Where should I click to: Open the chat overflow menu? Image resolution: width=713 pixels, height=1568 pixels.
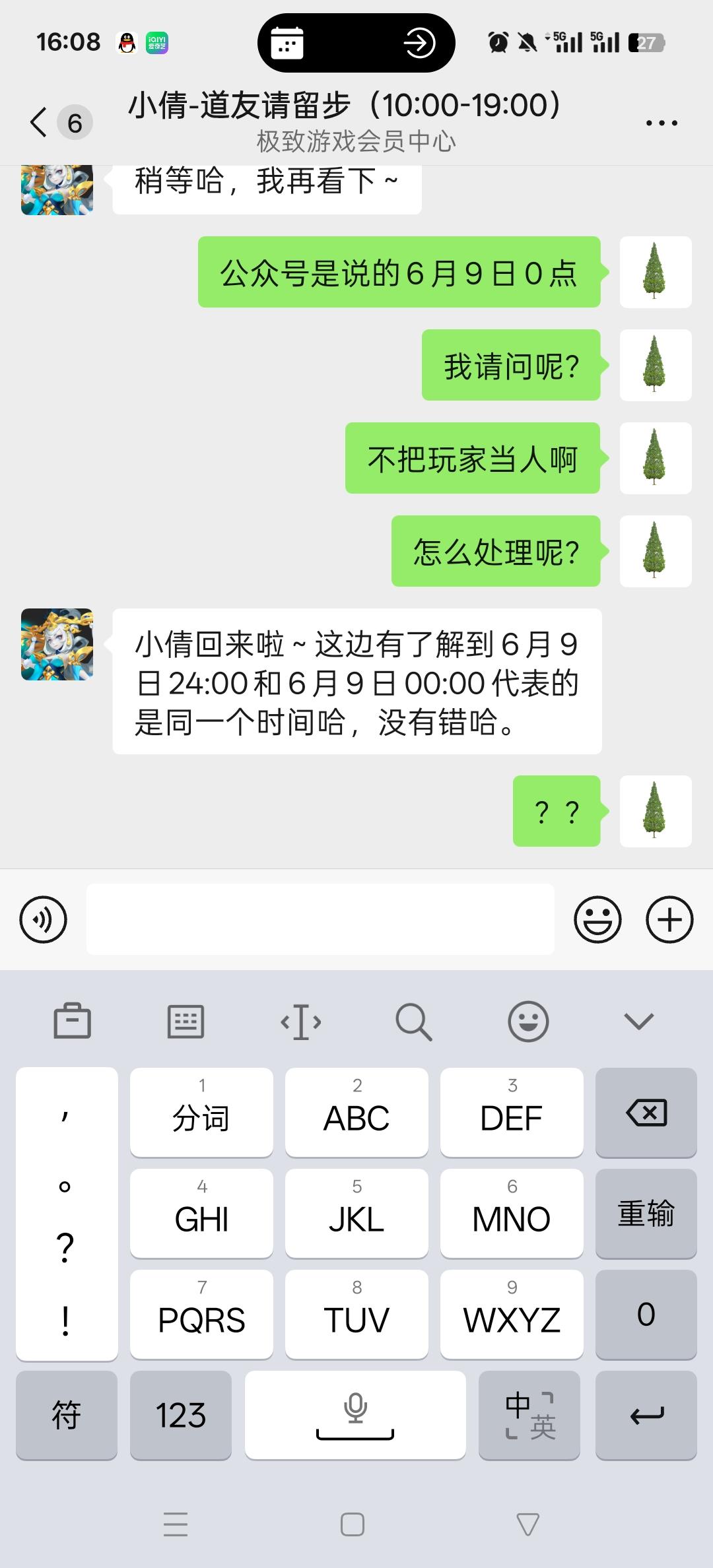tap(662, 123)
